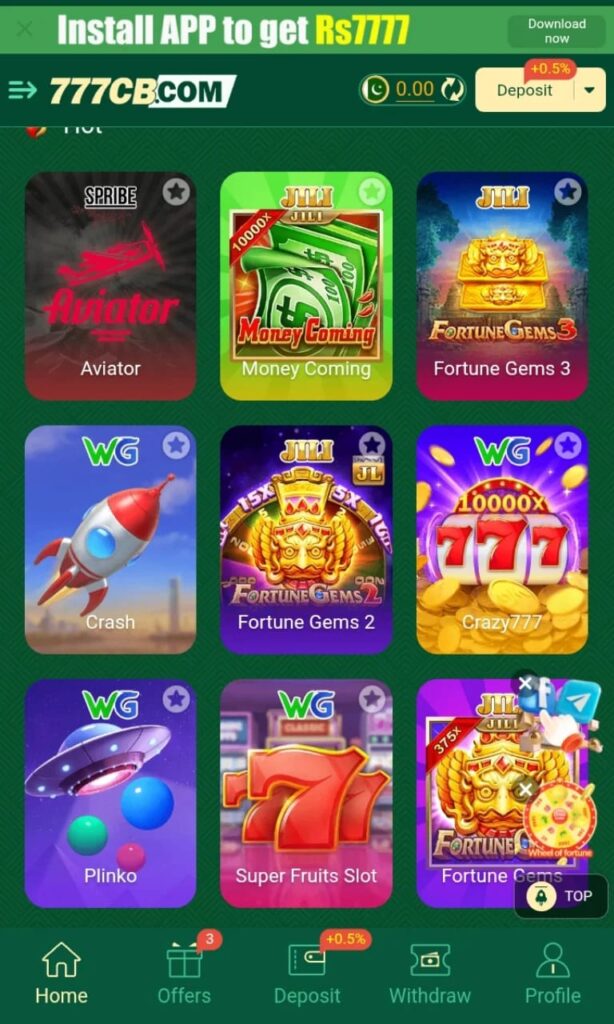The width and height of the screenshot is (614, 1024).
Task: Open the side menu arrow icon
Action: pos(22,90)
